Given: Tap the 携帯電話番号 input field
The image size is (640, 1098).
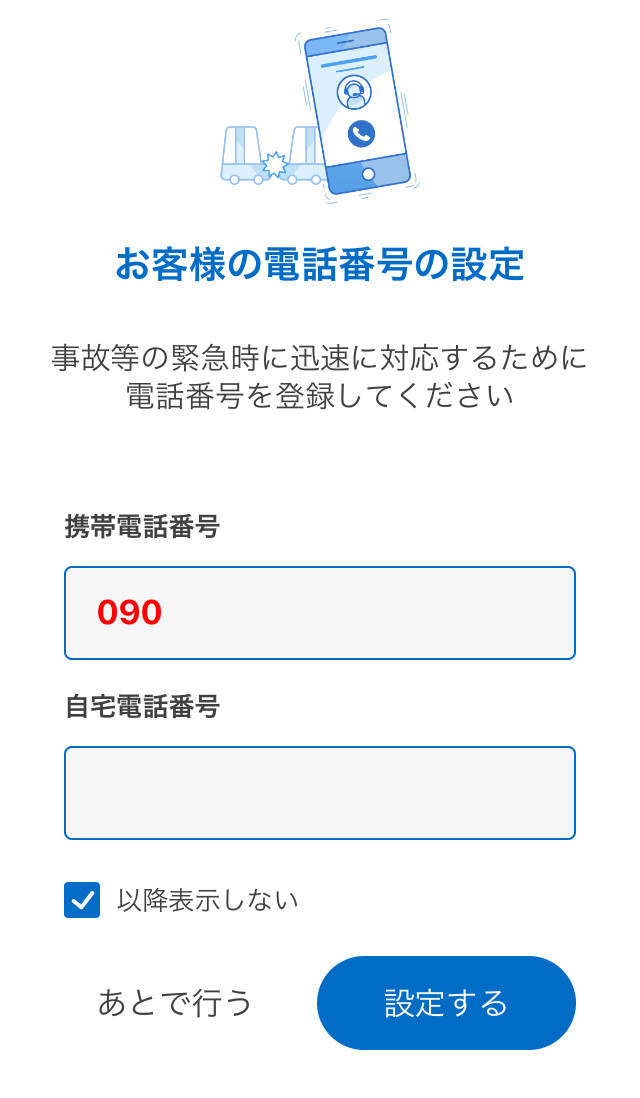Looking at the screenshot, I should point(320,613).
